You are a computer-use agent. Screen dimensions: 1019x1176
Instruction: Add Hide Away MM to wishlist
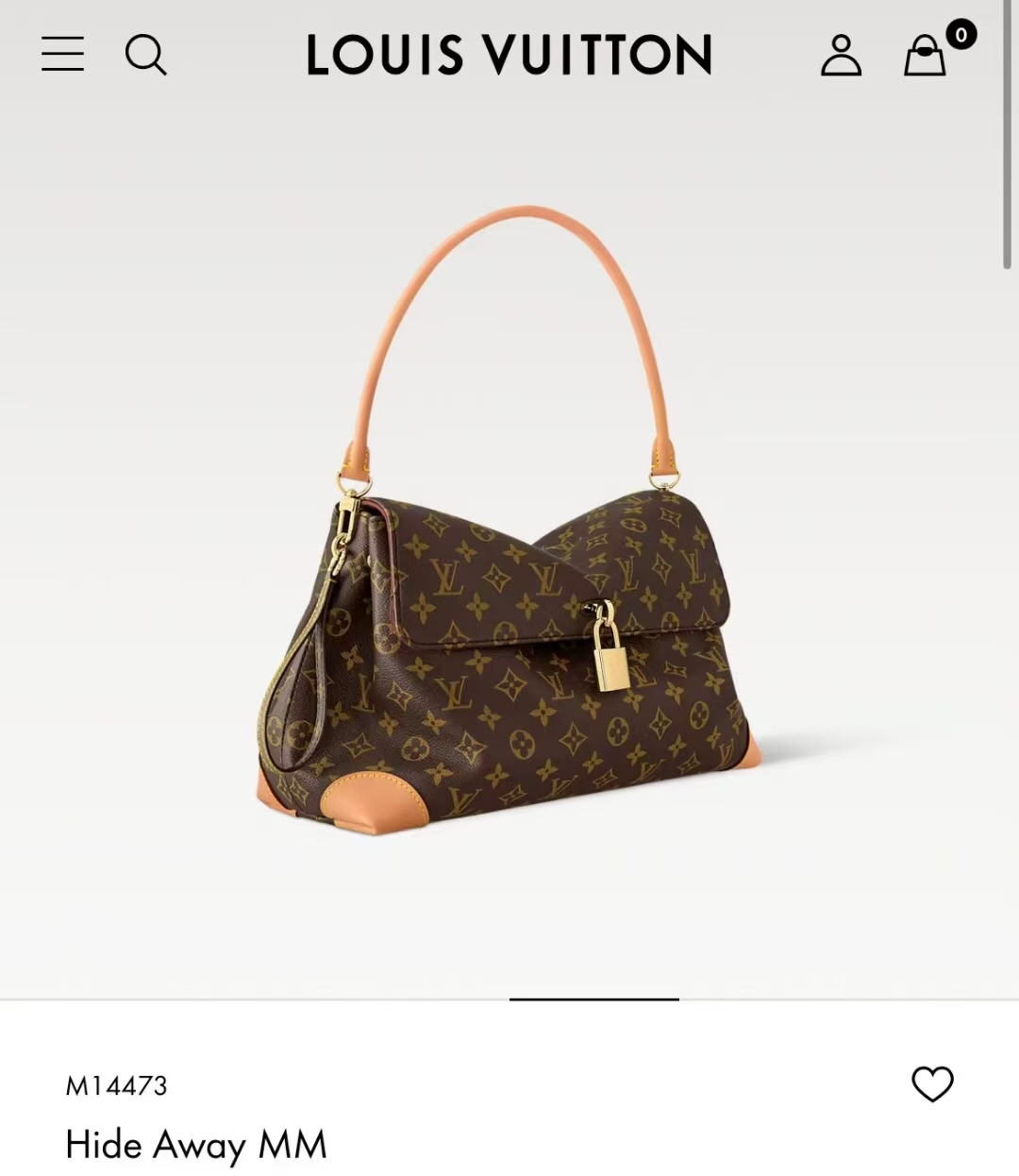932,1084
